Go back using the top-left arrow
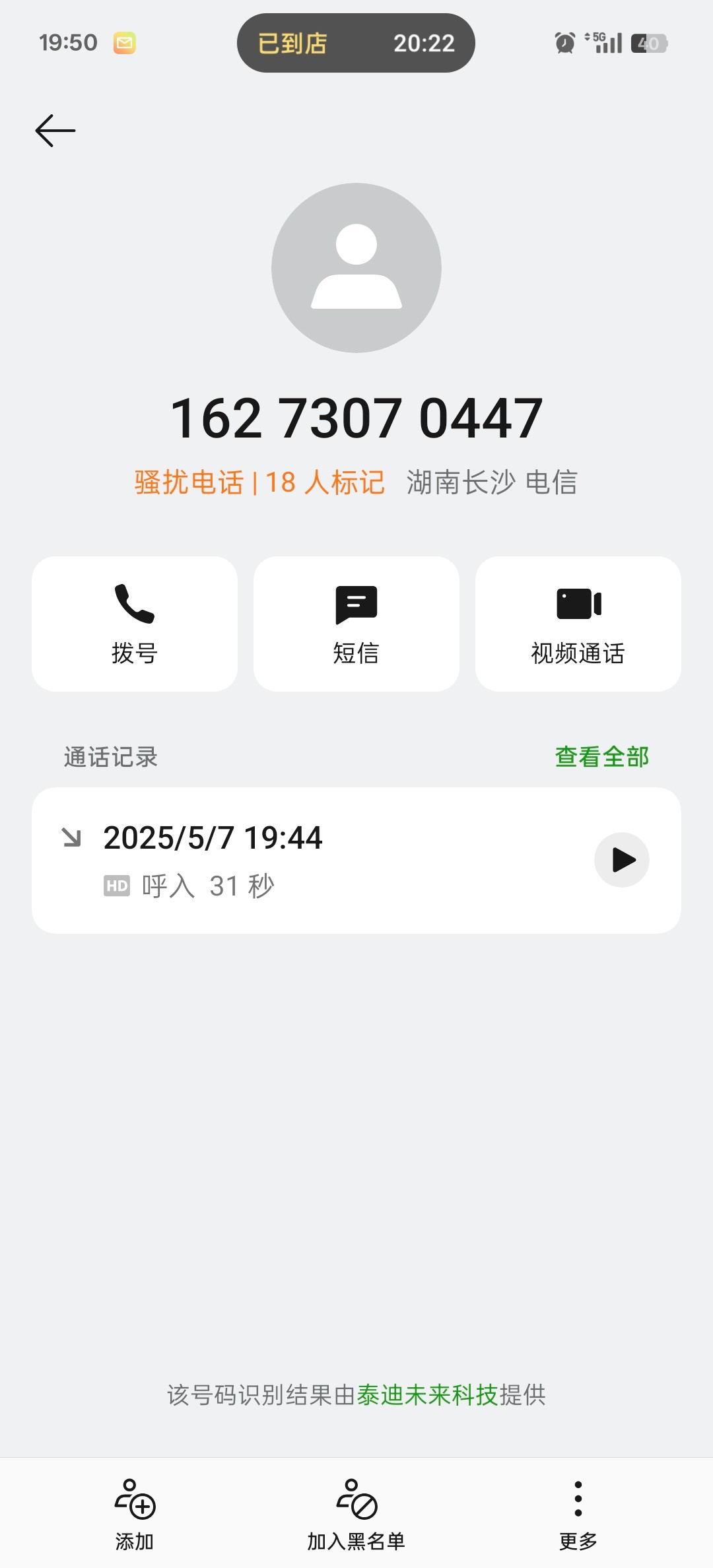This screenshot has width=713, height=1568. [55, 131]
